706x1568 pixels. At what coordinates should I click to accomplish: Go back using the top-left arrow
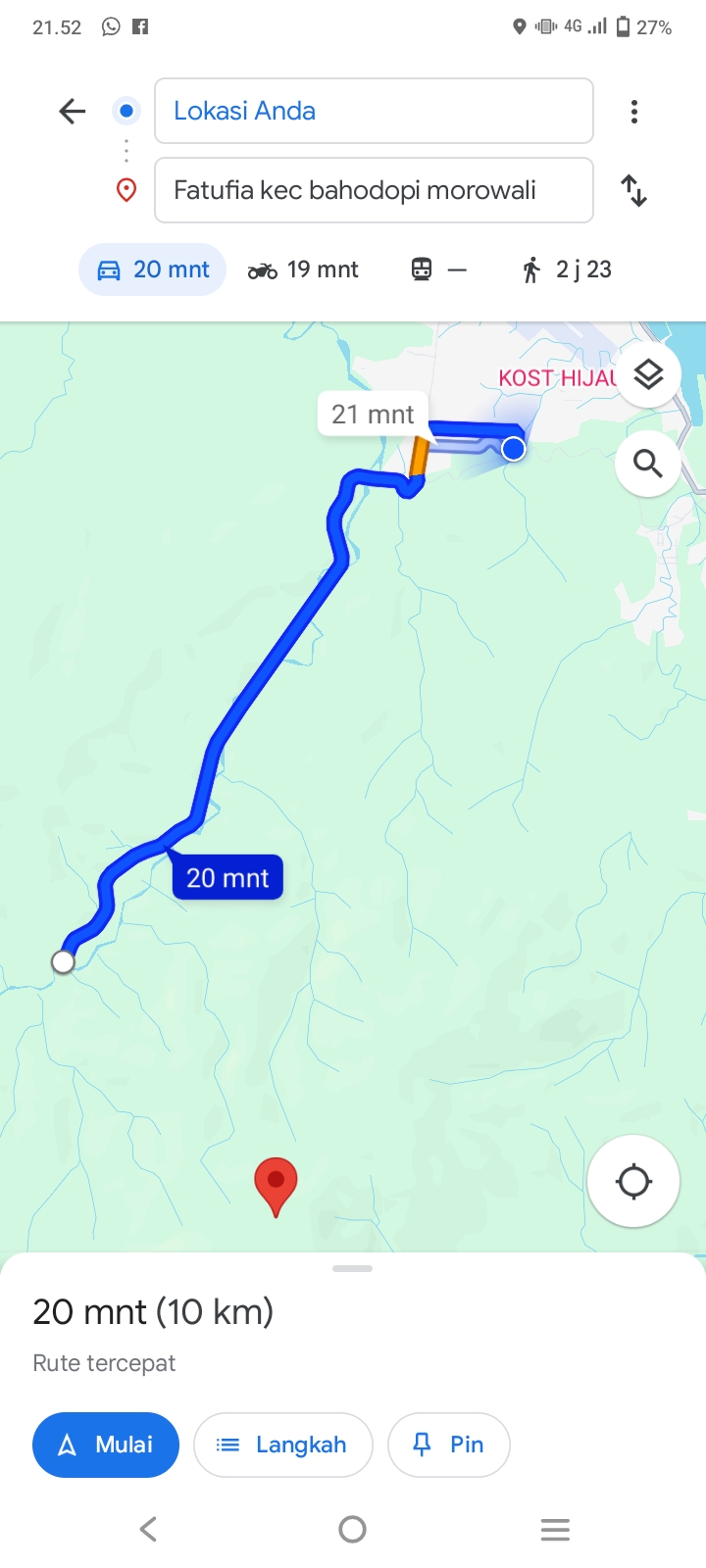tap(73, 111)
